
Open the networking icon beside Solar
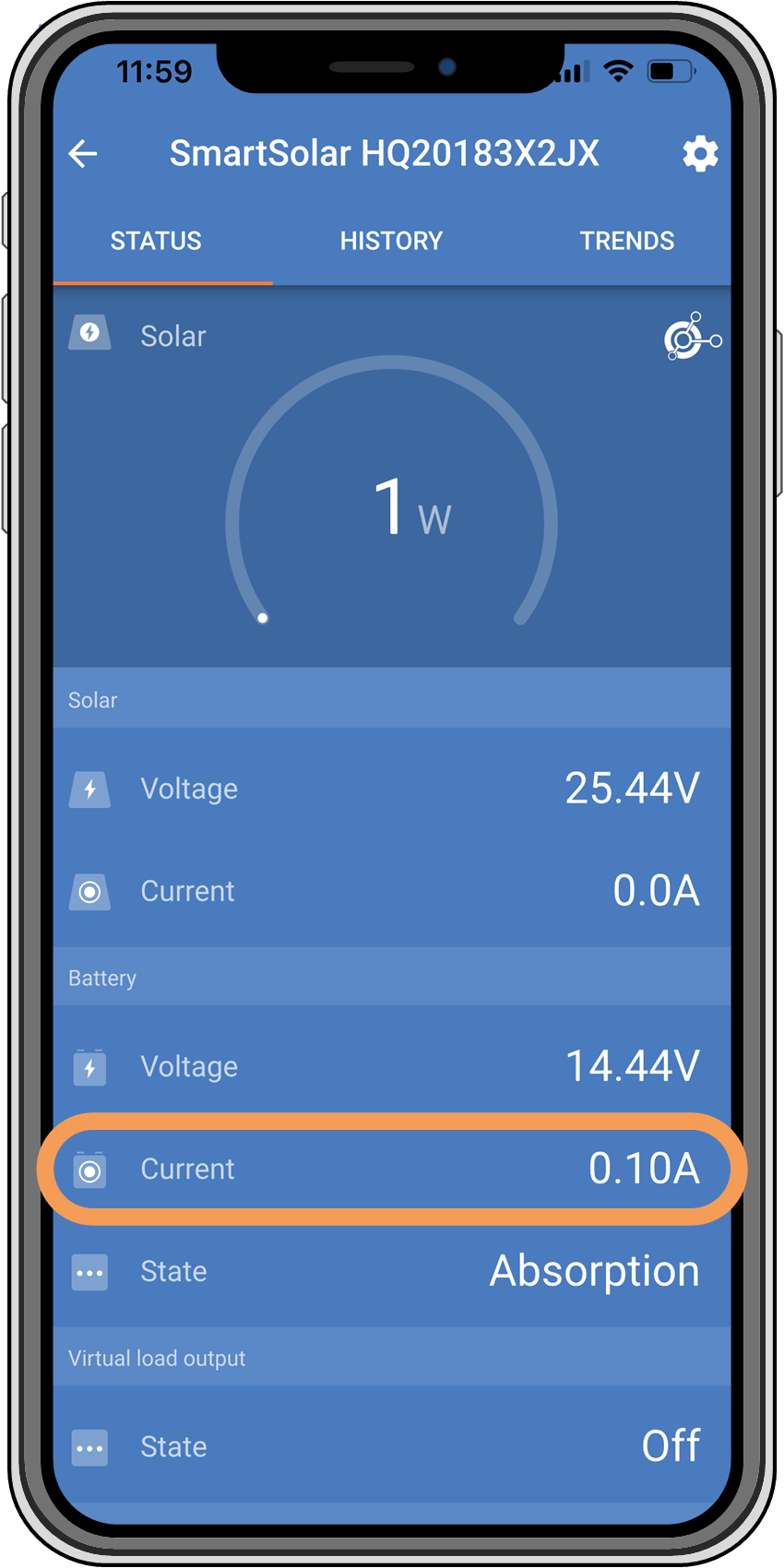pyautogui.click(x=692, y=337)
